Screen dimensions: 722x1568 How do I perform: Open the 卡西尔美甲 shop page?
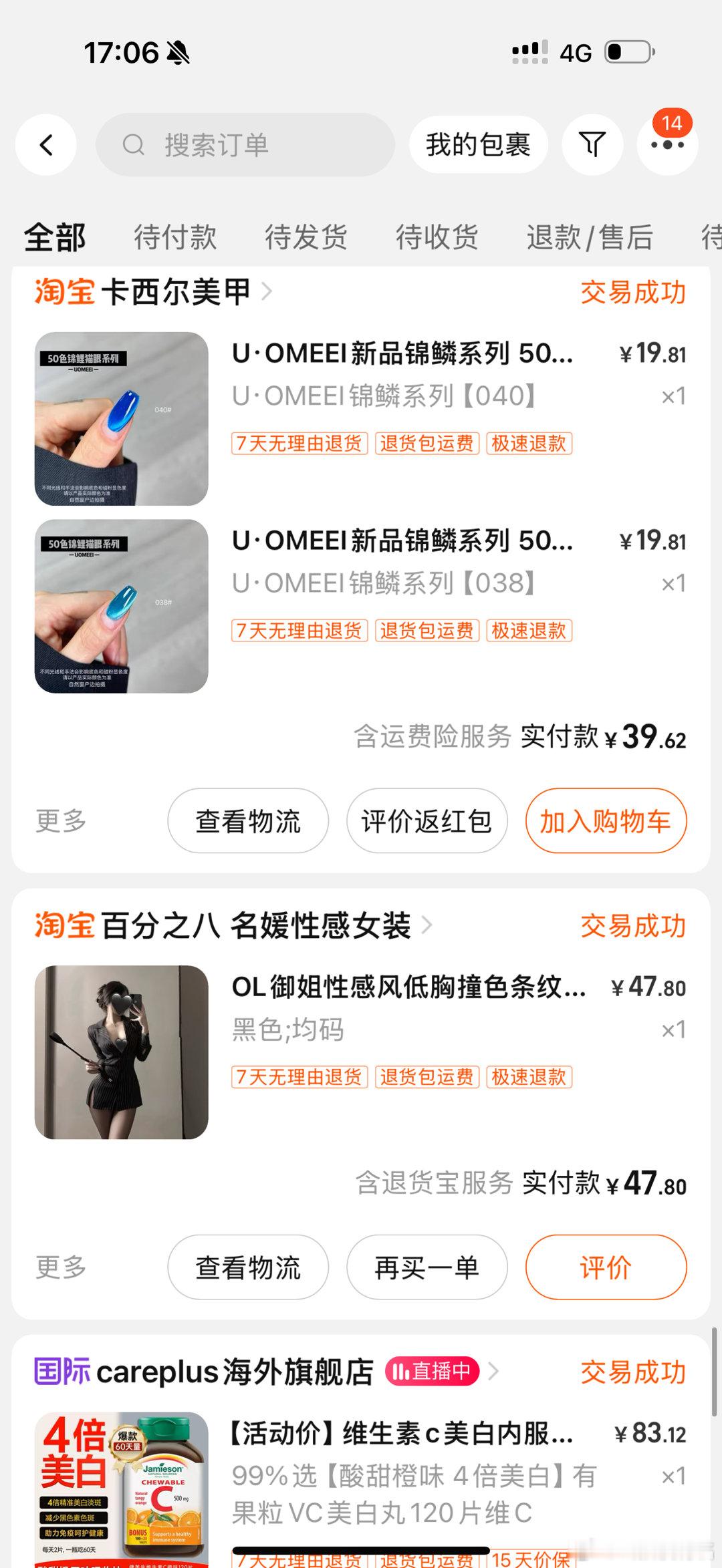[x=176, y=292]
